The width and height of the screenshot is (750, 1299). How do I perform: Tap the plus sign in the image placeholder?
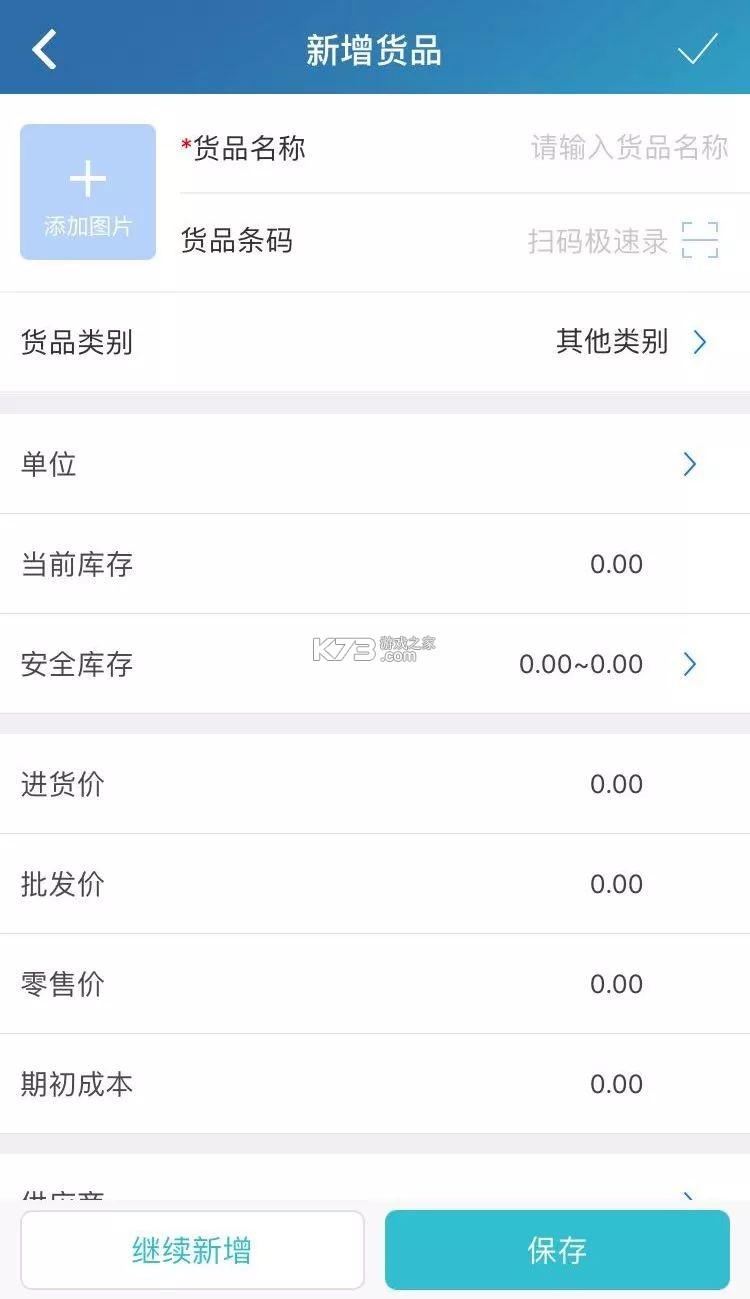tap(87, 177)
